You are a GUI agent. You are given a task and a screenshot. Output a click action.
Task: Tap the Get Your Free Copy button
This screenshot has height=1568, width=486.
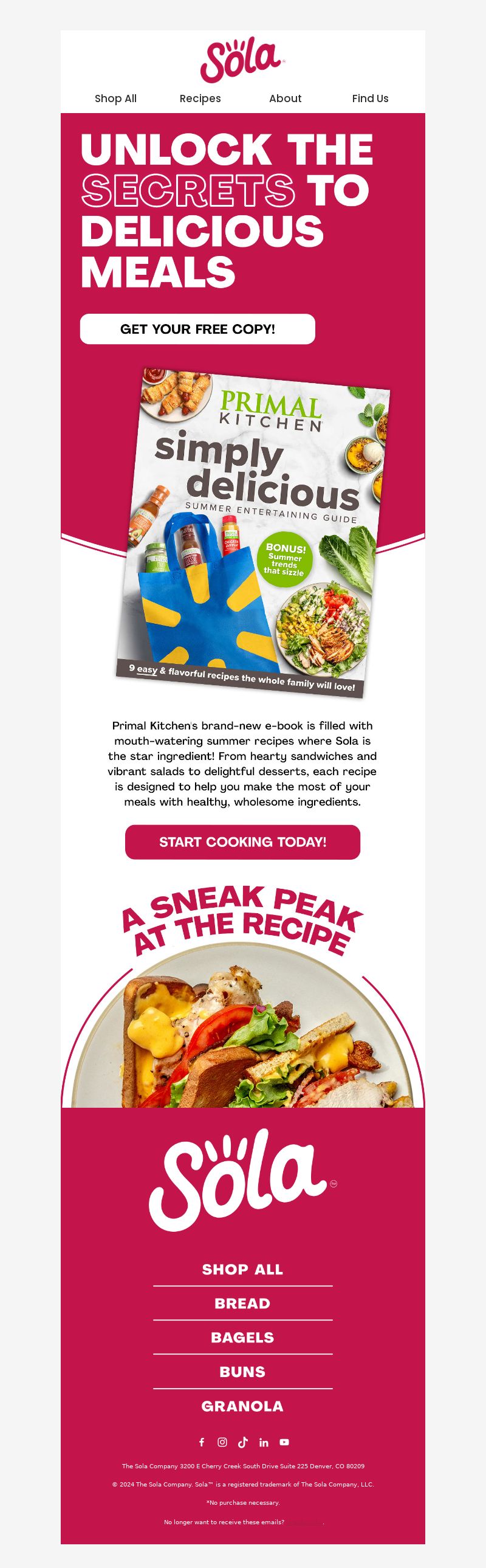click(x=197, y=330)
